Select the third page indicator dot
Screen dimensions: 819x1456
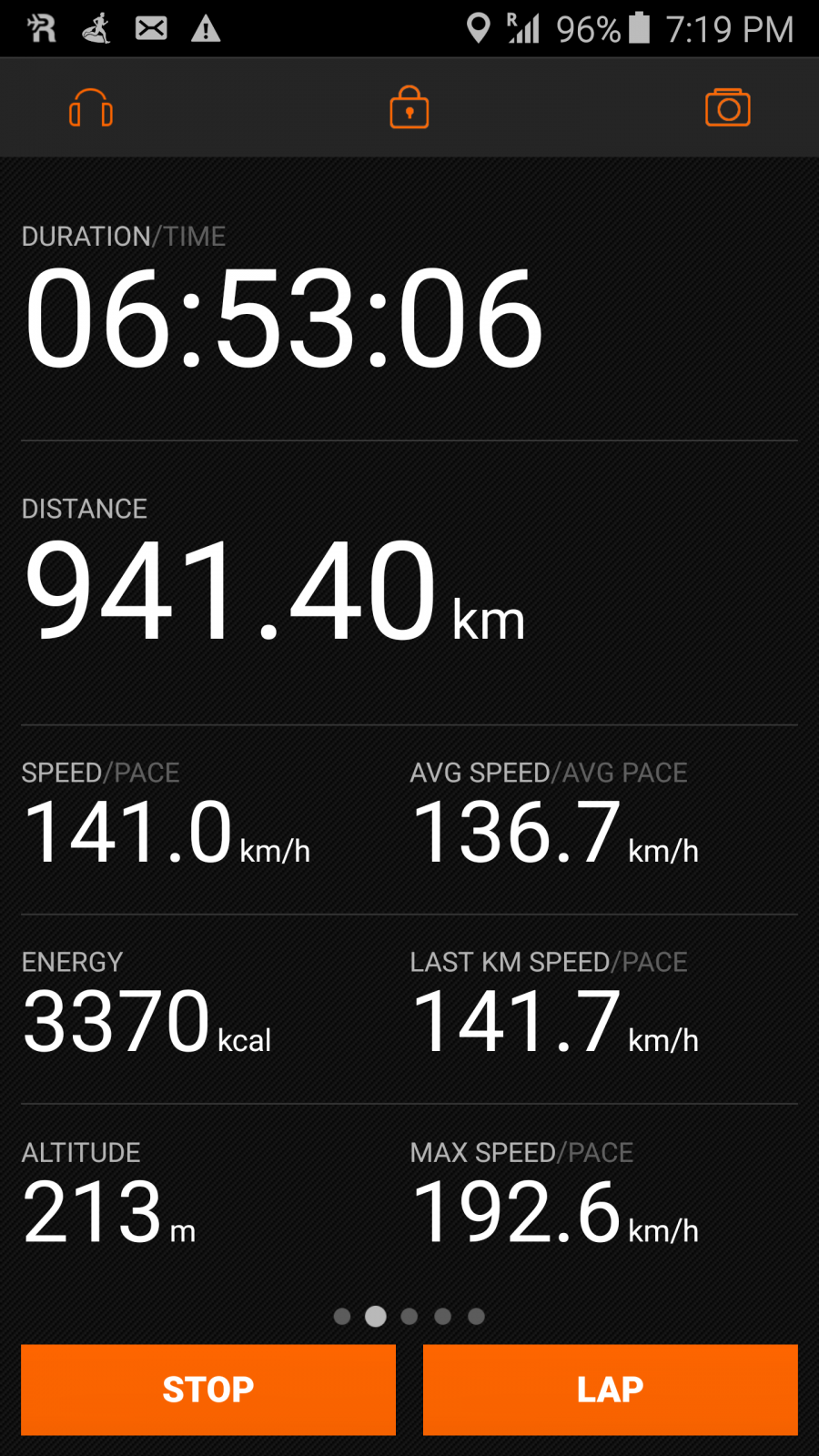[x=409, y=1316]
